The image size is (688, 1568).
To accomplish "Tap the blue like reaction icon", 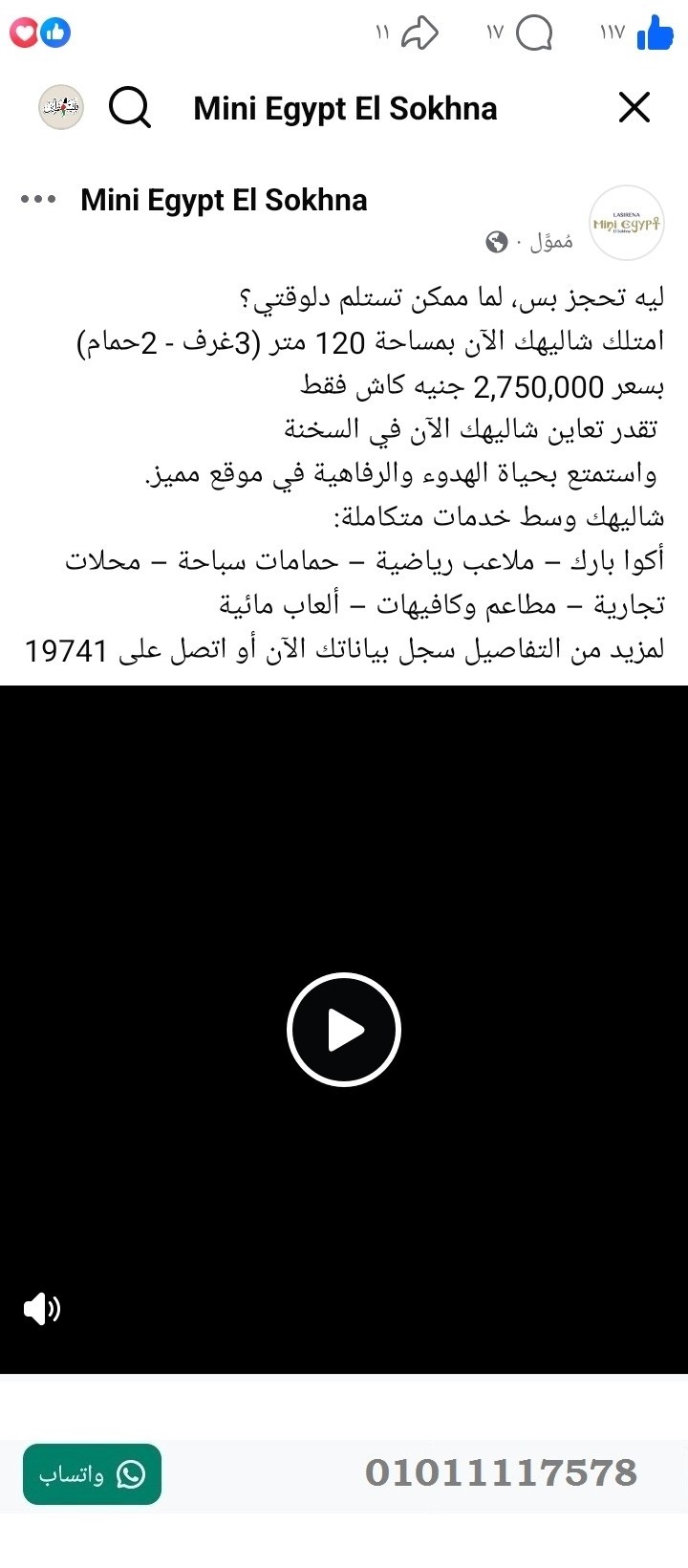I will coord(56,32).
